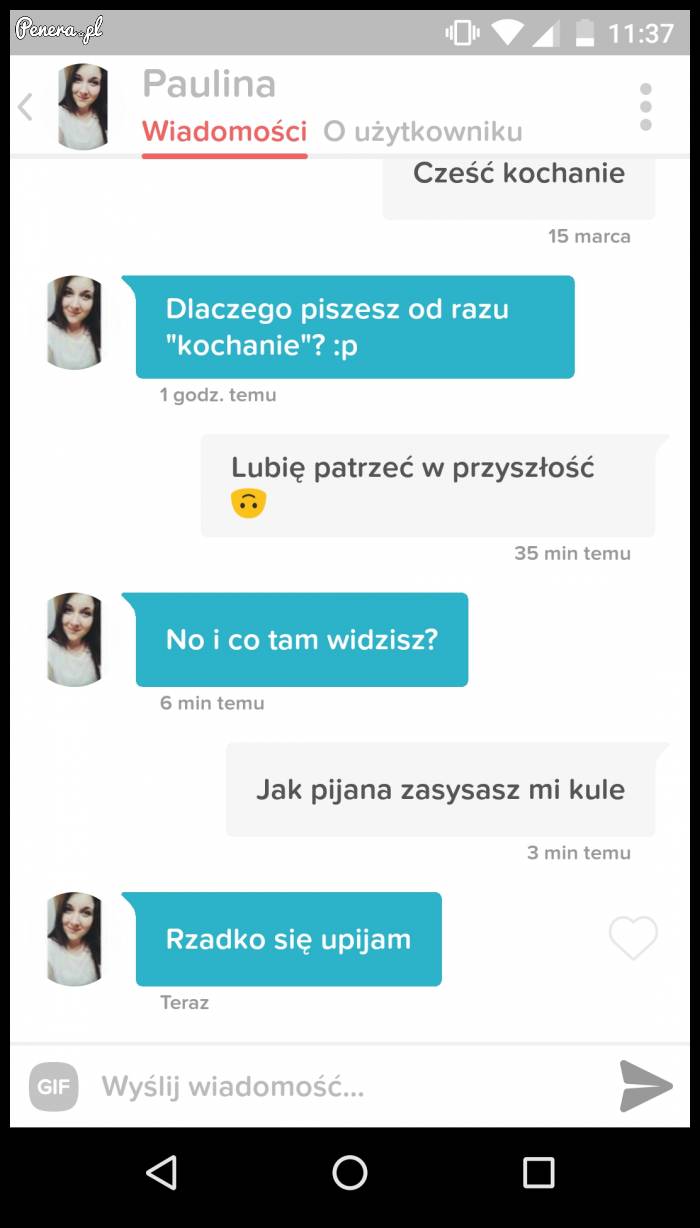Open recent apps from the navigation bar
Viewport: 700px width, 1228px height.
538,1172
